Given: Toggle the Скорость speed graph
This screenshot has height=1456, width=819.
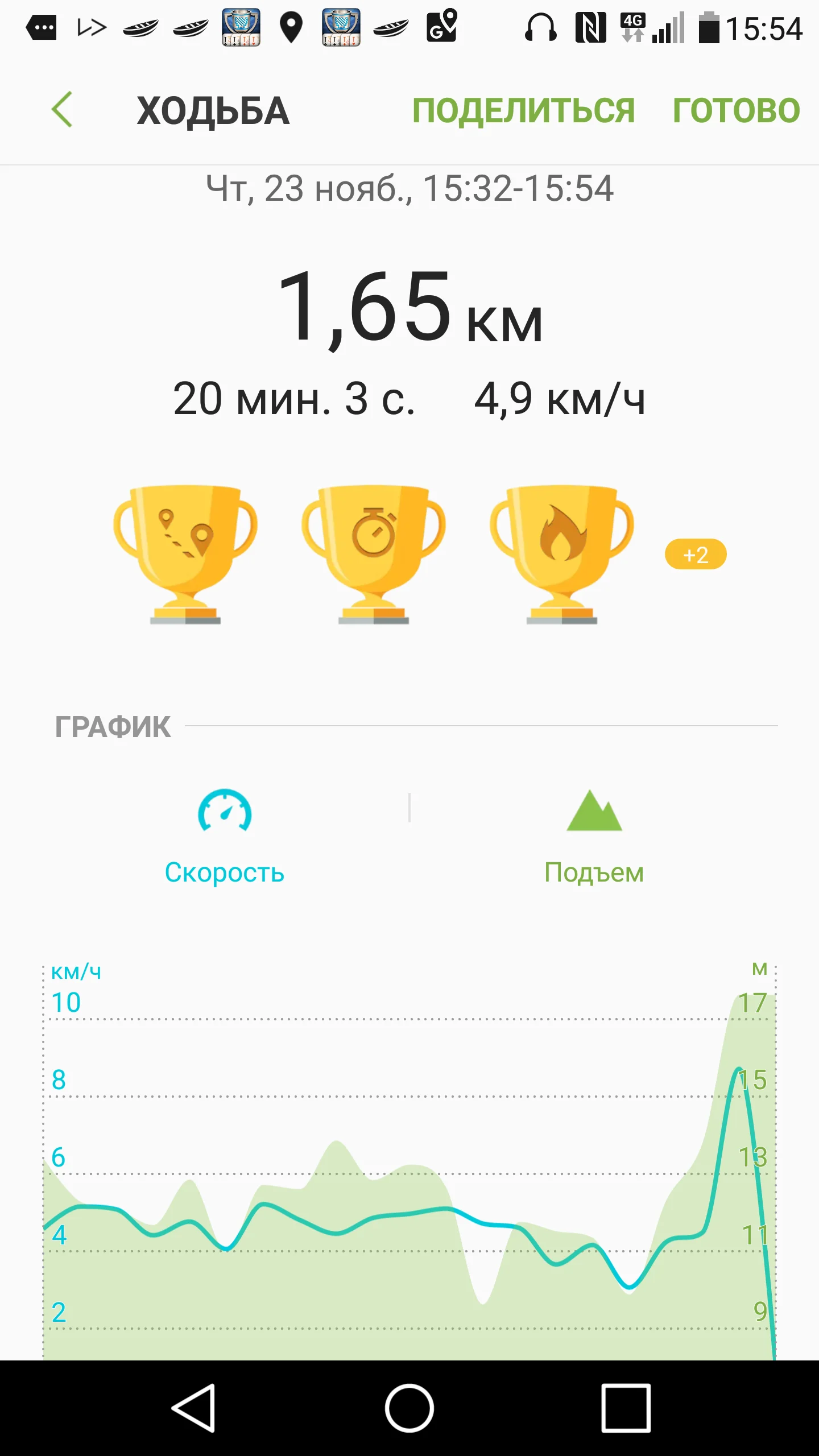Looking at the screenshot, I should 225,836.
